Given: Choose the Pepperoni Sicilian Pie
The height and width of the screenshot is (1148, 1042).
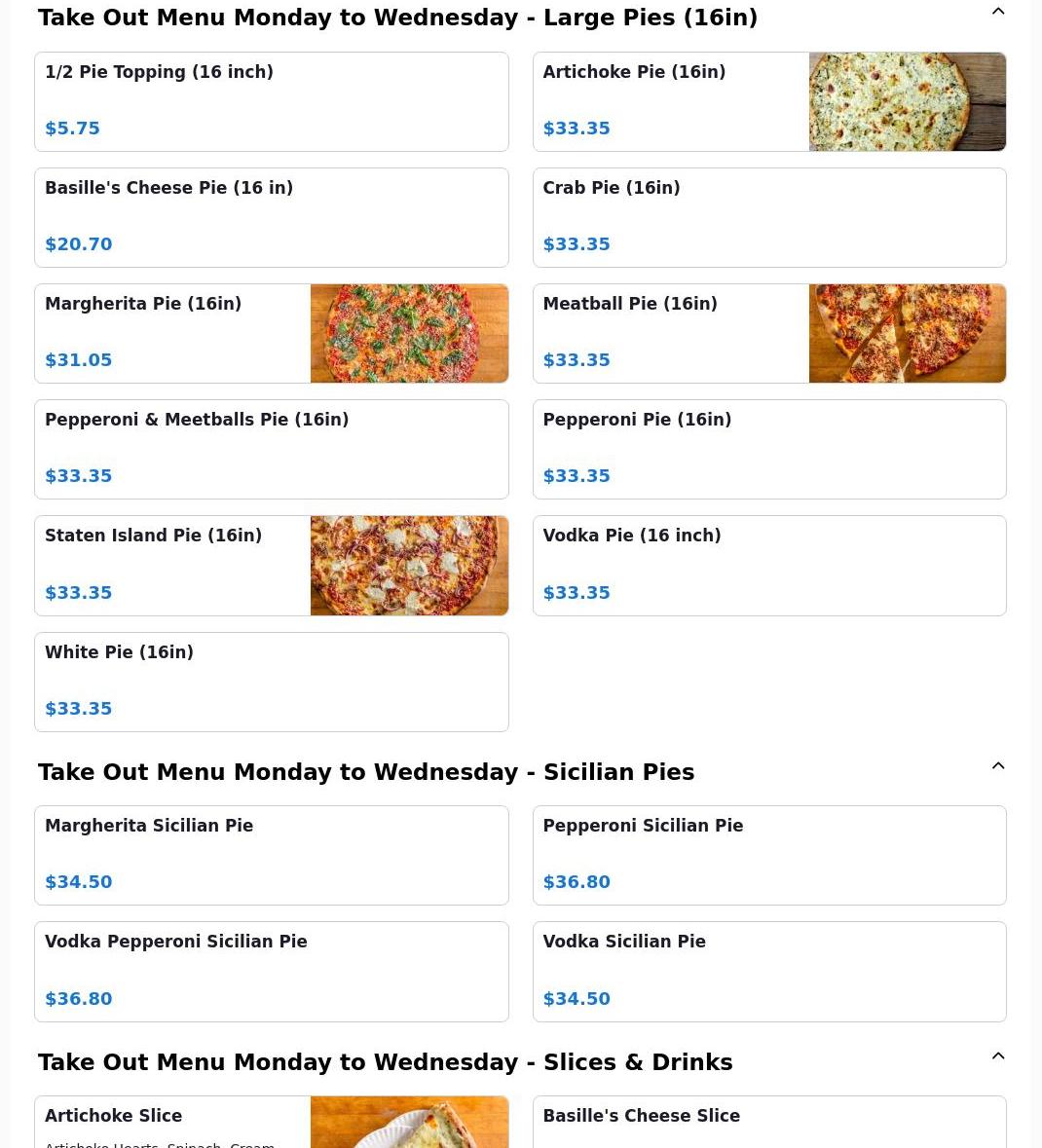Looking at the screenshot, I should (768, 855).
